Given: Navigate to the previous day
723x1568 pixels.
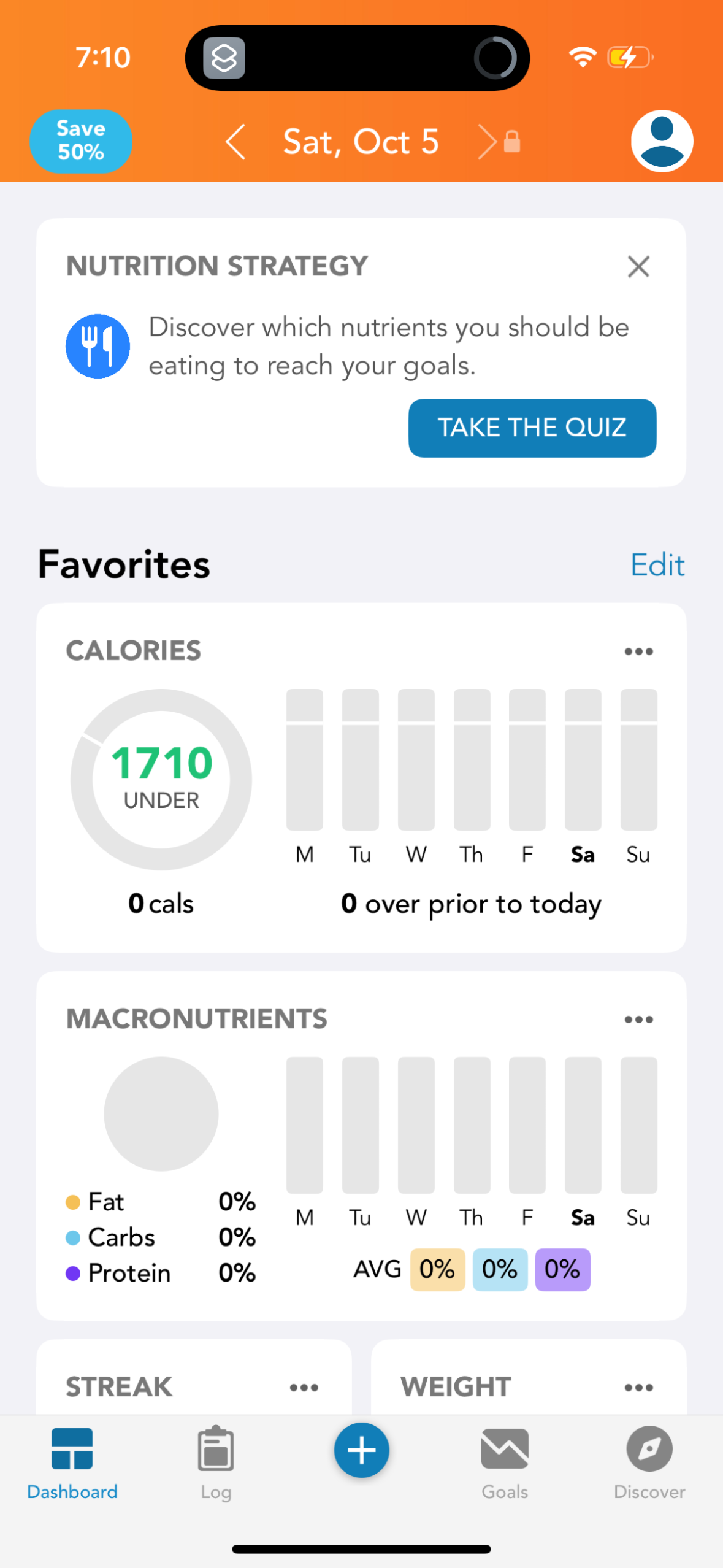Looking at the screenshot, I should (235, 140).
